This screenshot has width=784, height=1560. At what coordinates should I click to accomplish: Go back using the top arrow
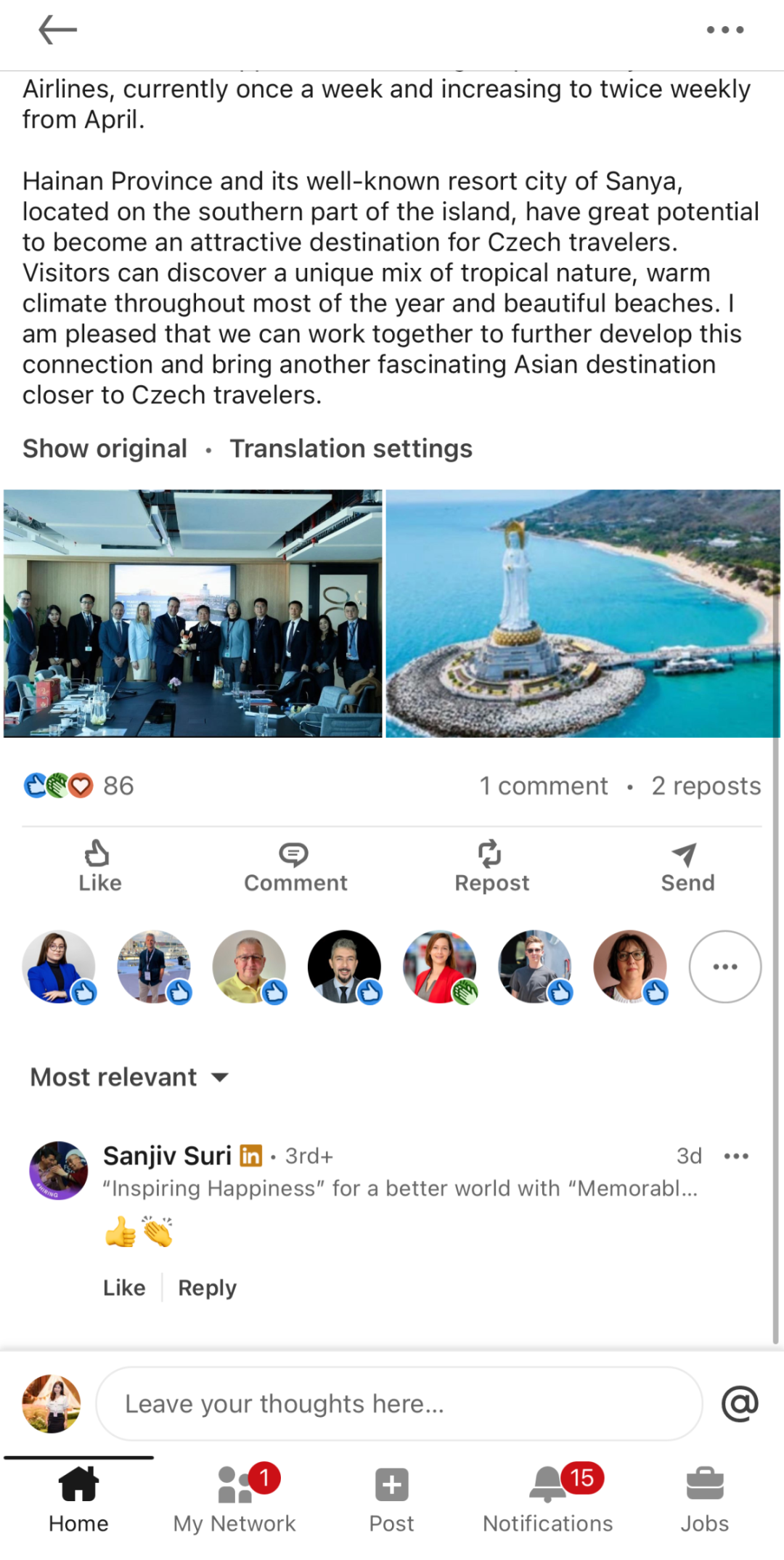coord(57,31)
